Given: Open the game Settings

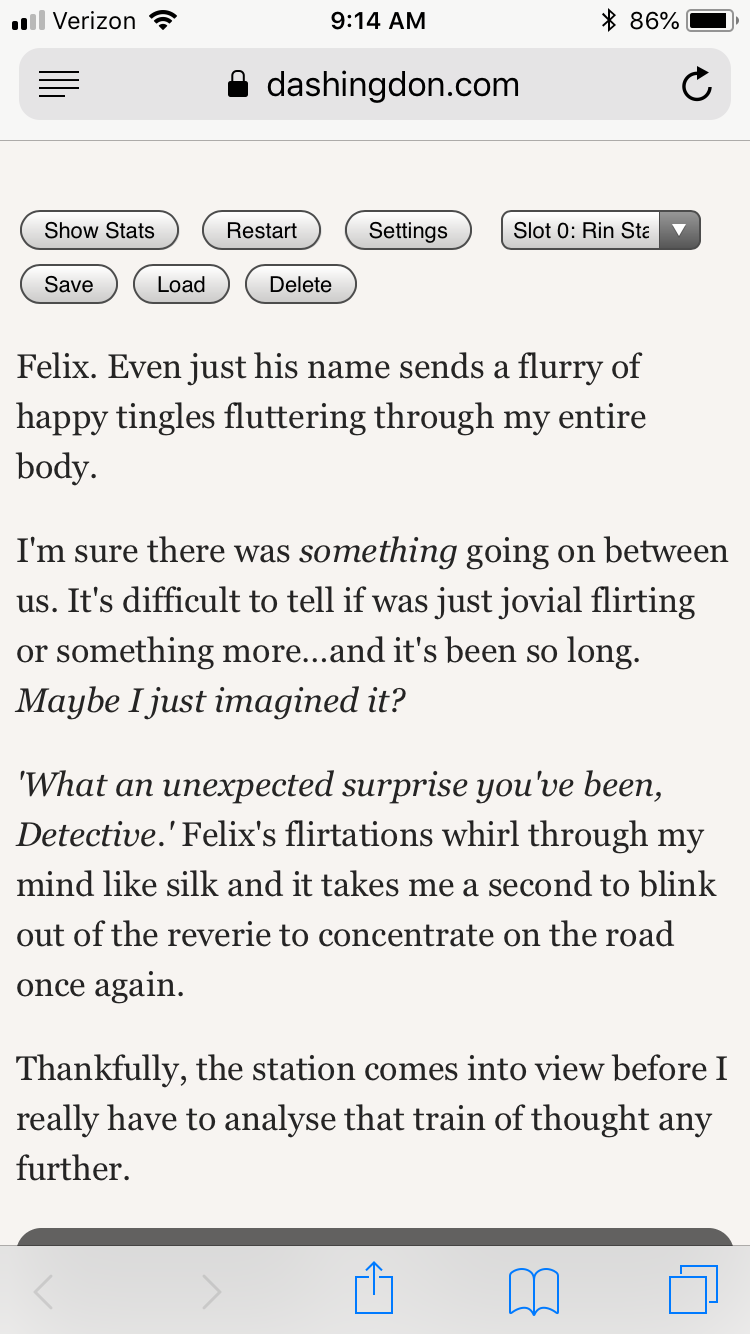Looking at the screenshot, I should 408,231.
